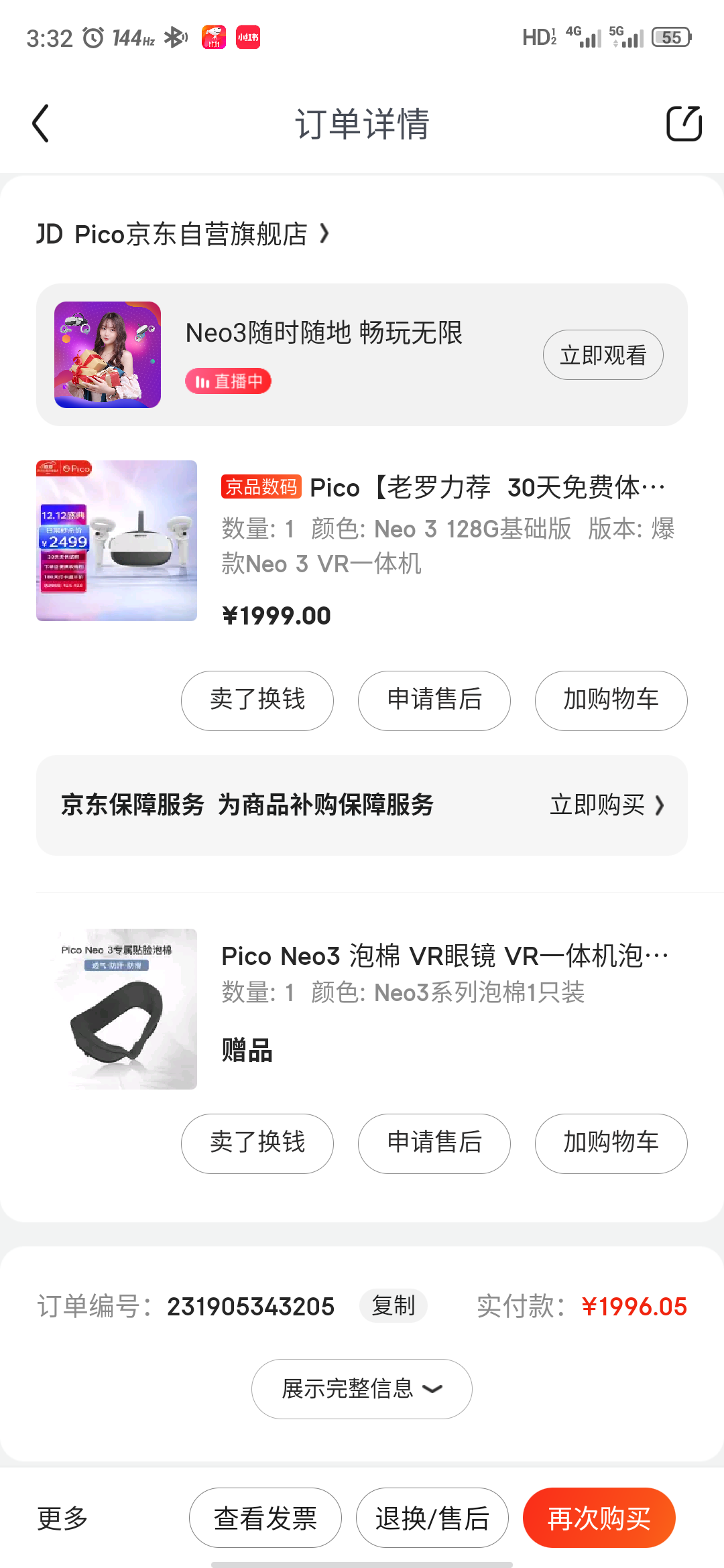This screenshot has height=1568, width=724.
Task: Copy the order number with 复制
Action: tap(394, 1306)
